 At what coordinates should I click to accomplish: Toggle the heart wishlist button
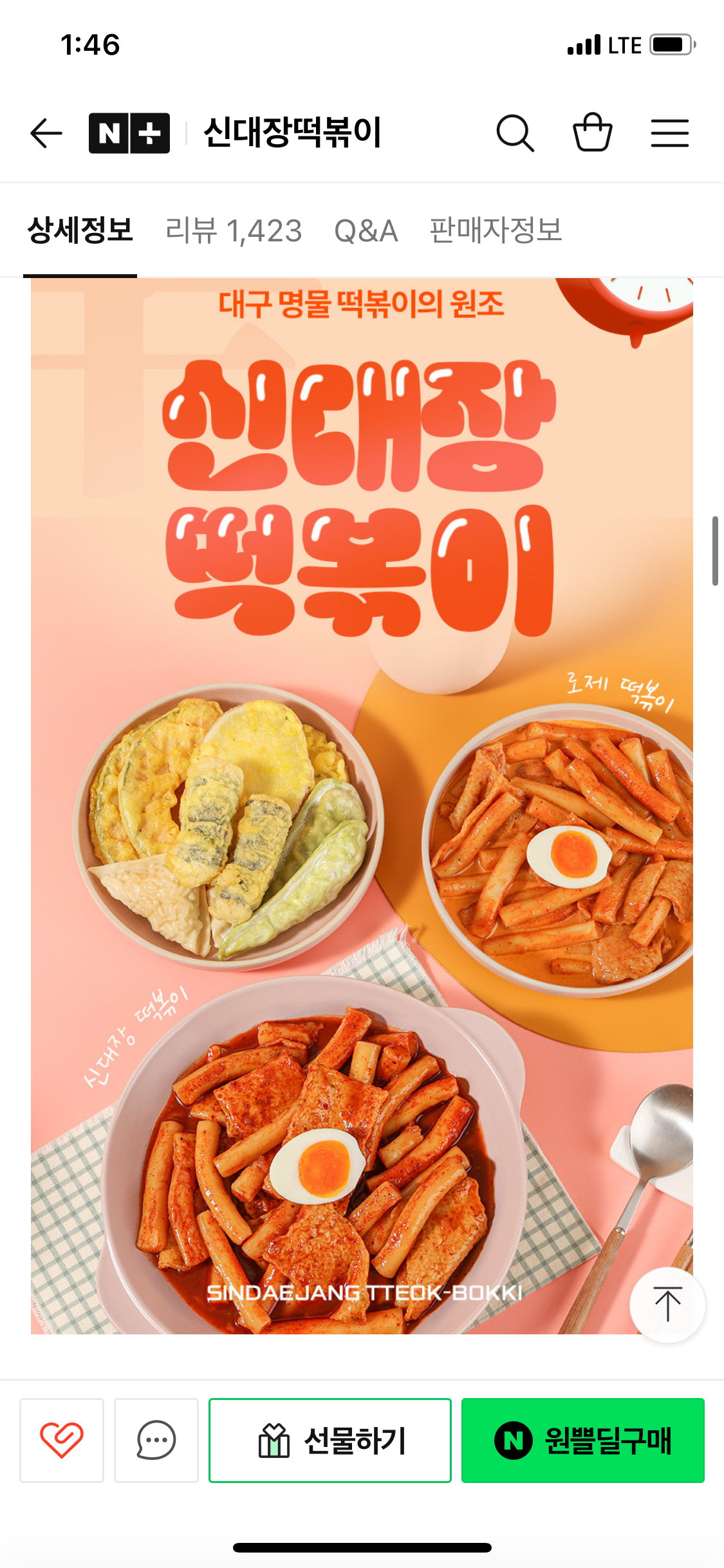[62, 1440]
